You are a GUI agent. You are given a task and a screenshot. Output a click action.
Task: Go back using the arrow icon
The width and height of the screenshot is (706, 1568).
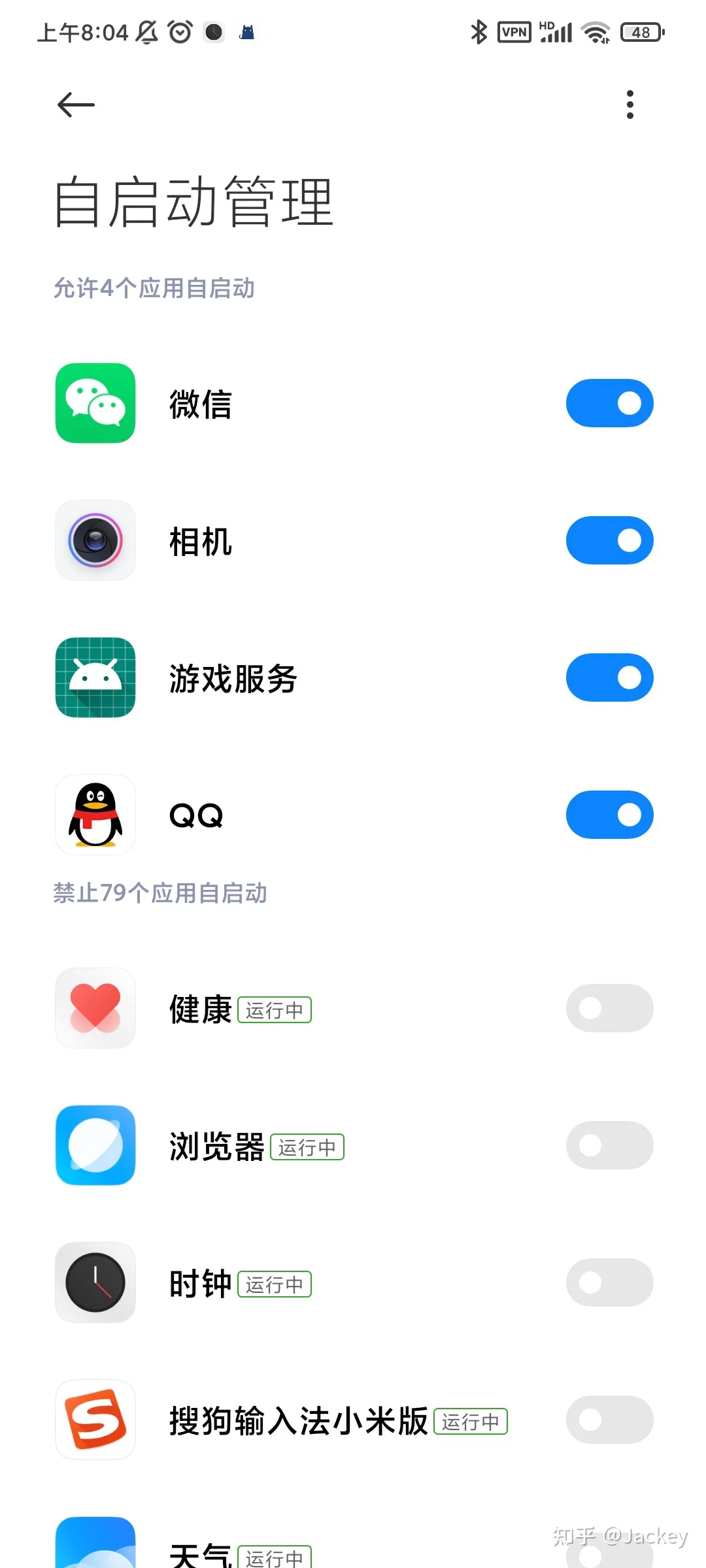tap(76, 105)
